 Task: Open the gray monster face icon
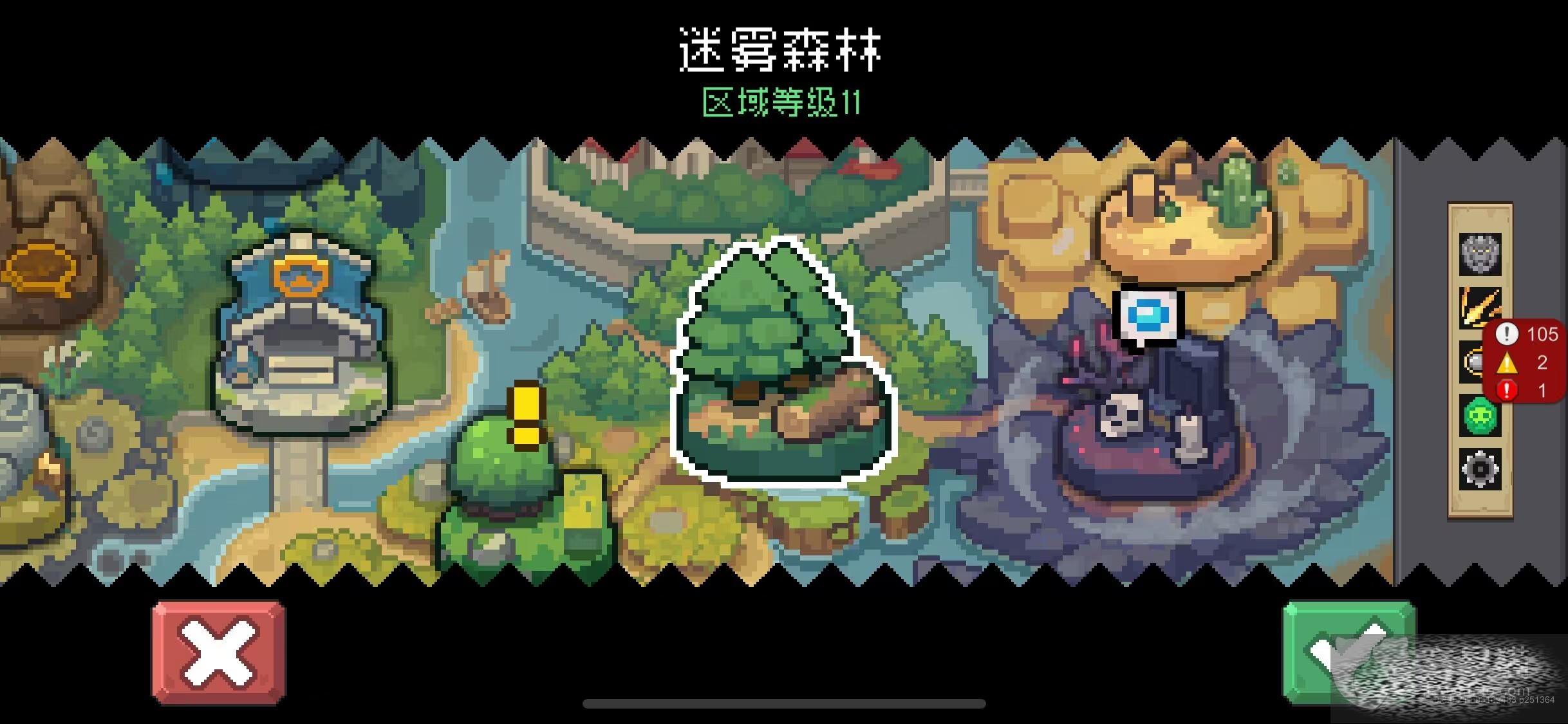point(1480,254)
